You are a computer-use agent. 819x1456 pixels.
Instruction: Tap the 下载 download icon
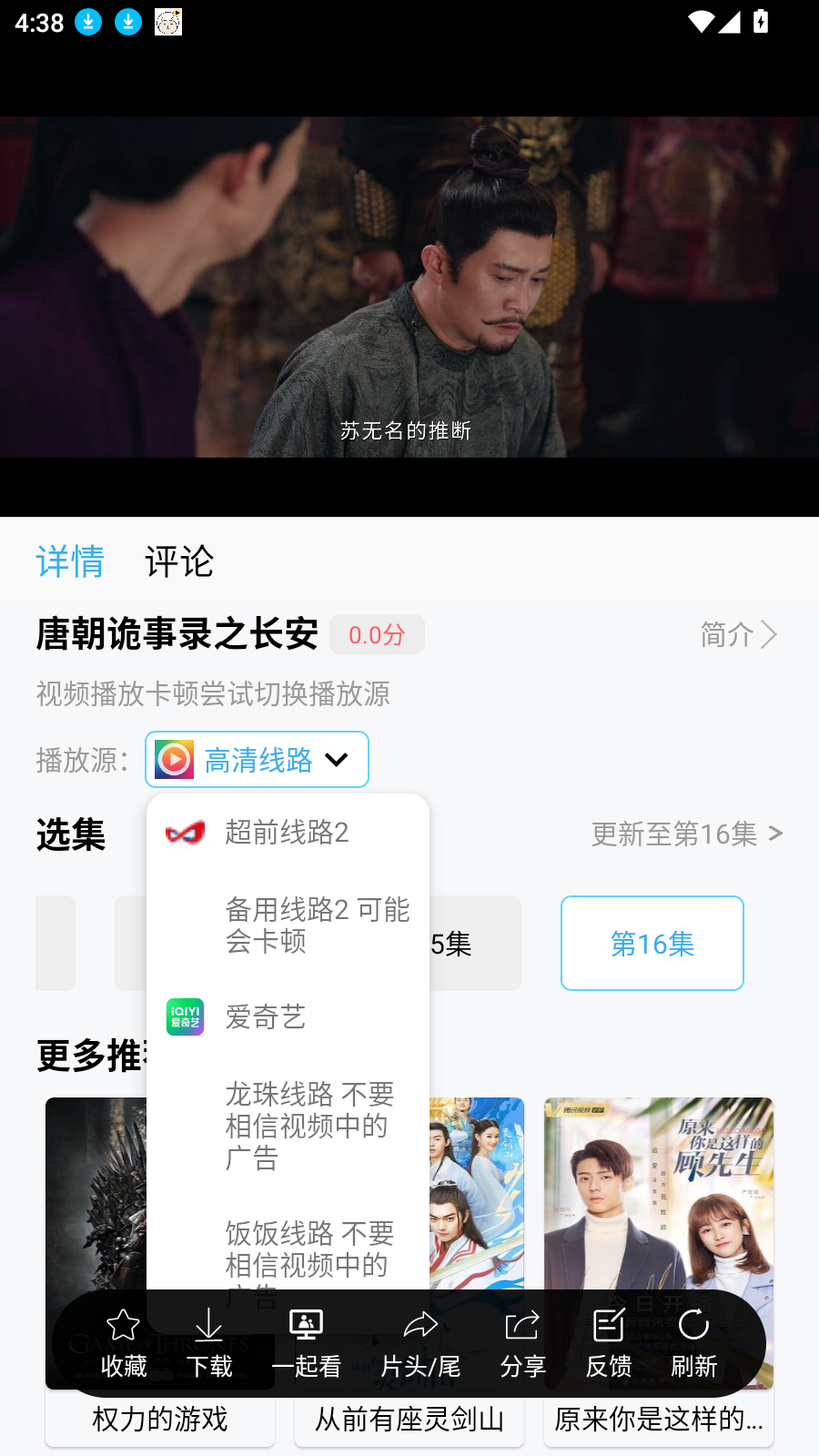click(207, 1326)
